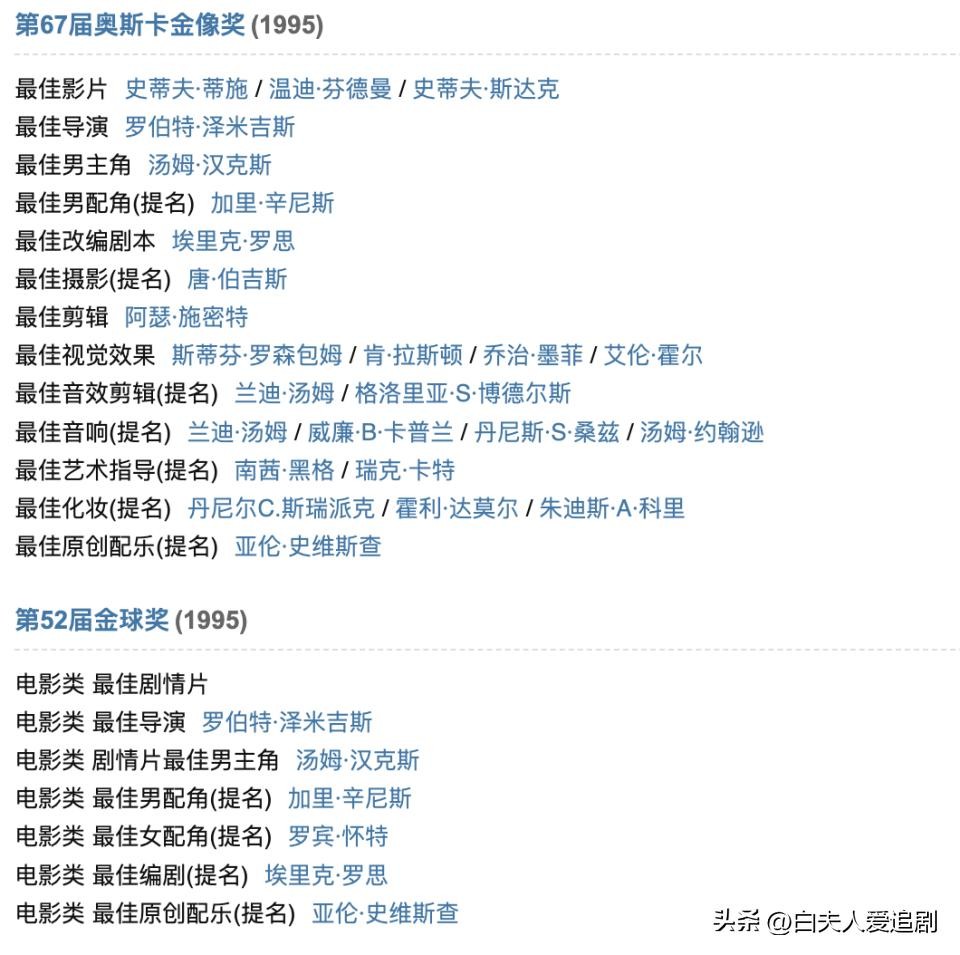The height and width of the screenshot is (955, 960).
Task: Open 霍利·达莫尔 under 最佳化妆
Action: [x=457, y=508]
